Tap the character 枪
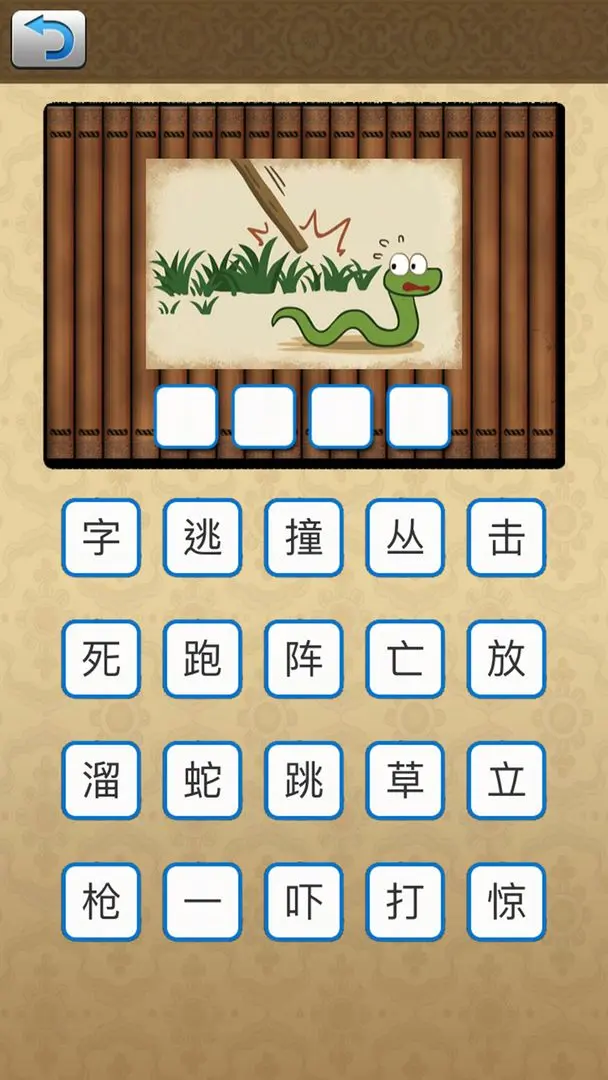This screenshot has height=1080, width=608. [x=101, y=902]
